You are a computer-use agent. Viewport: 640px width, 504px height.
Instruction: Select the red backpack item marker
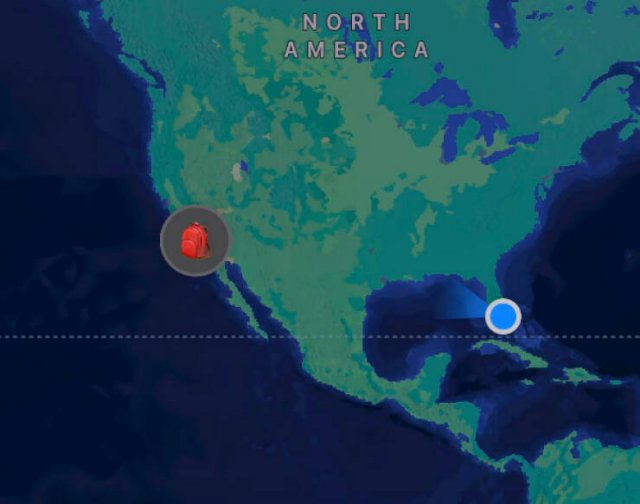[x=195, y=241]
